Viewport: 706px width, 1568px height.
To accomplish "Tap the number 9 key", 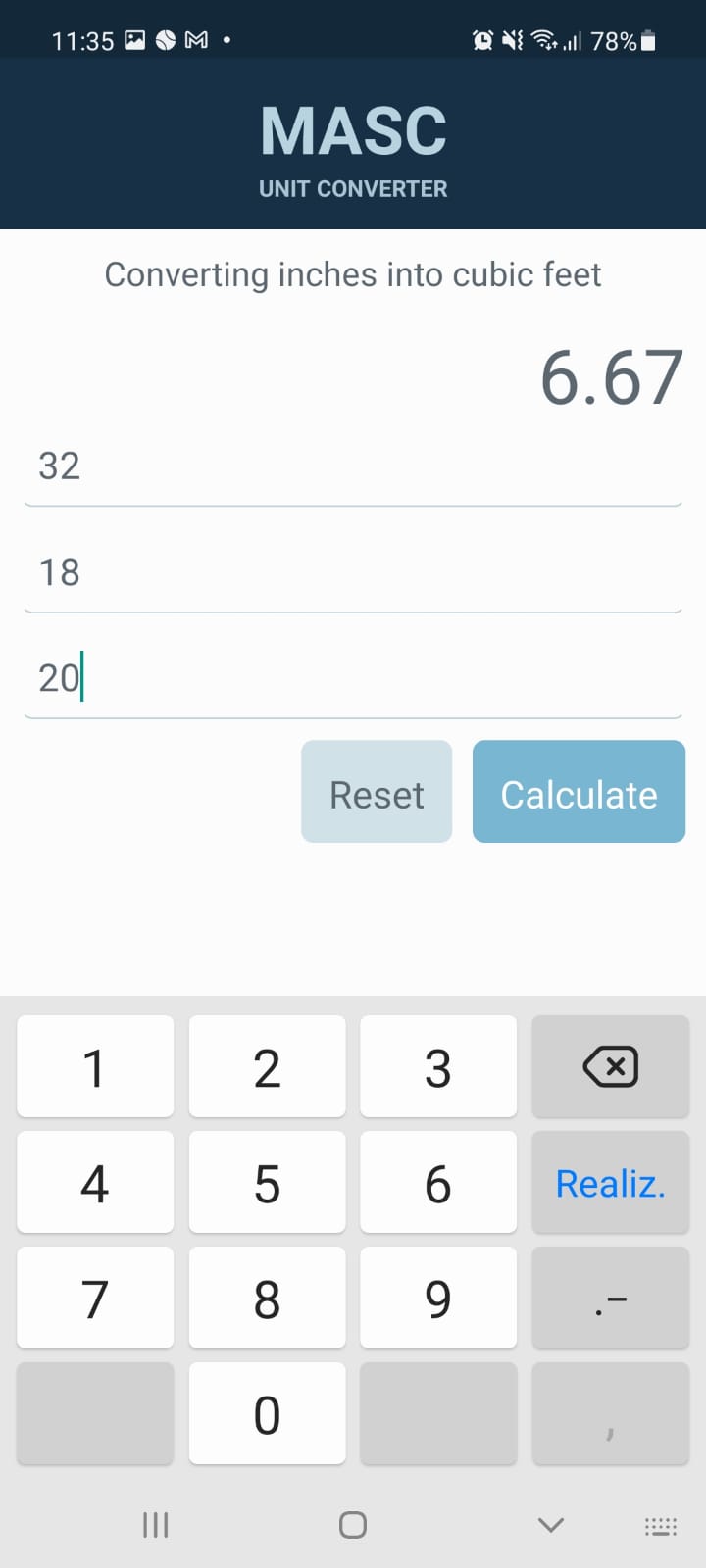I will pos(438,1298).
